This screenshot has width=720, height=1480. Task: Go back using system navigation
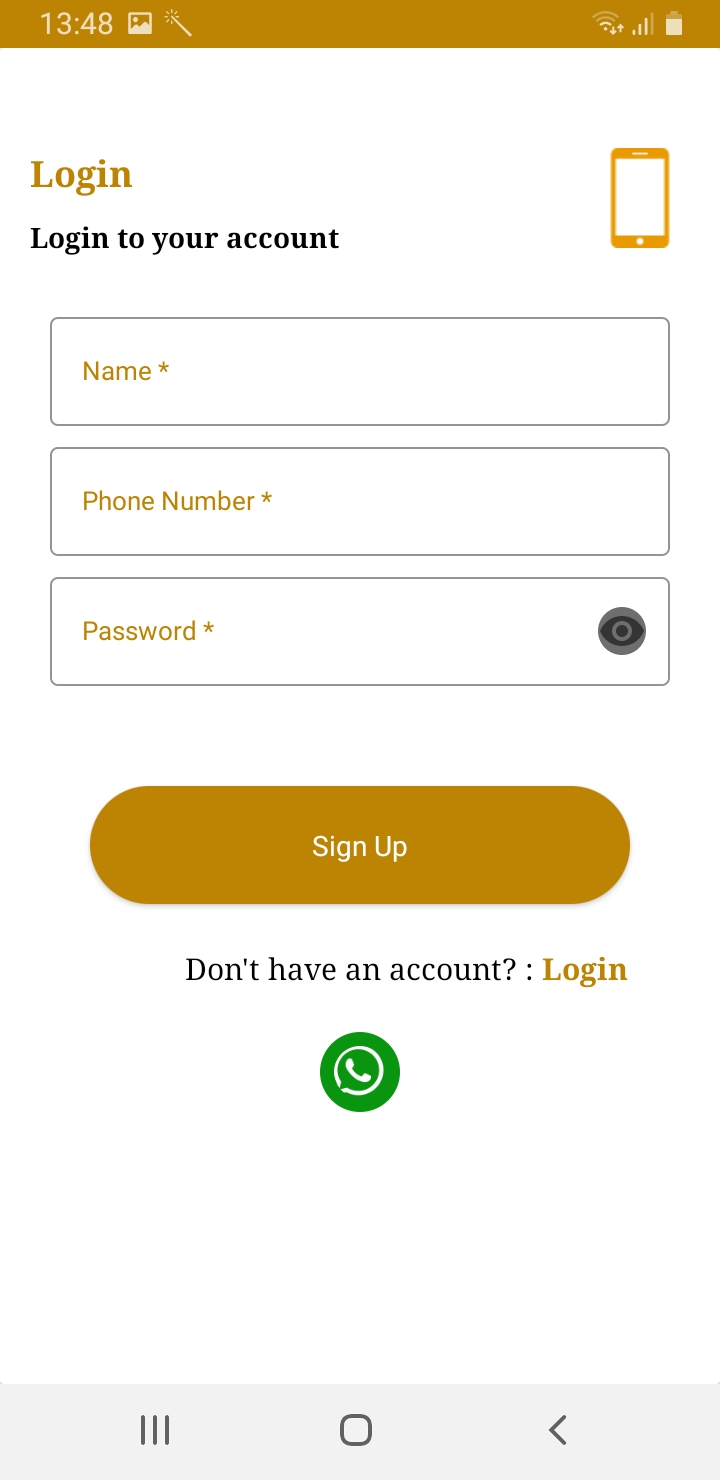tap(558, 1429)
